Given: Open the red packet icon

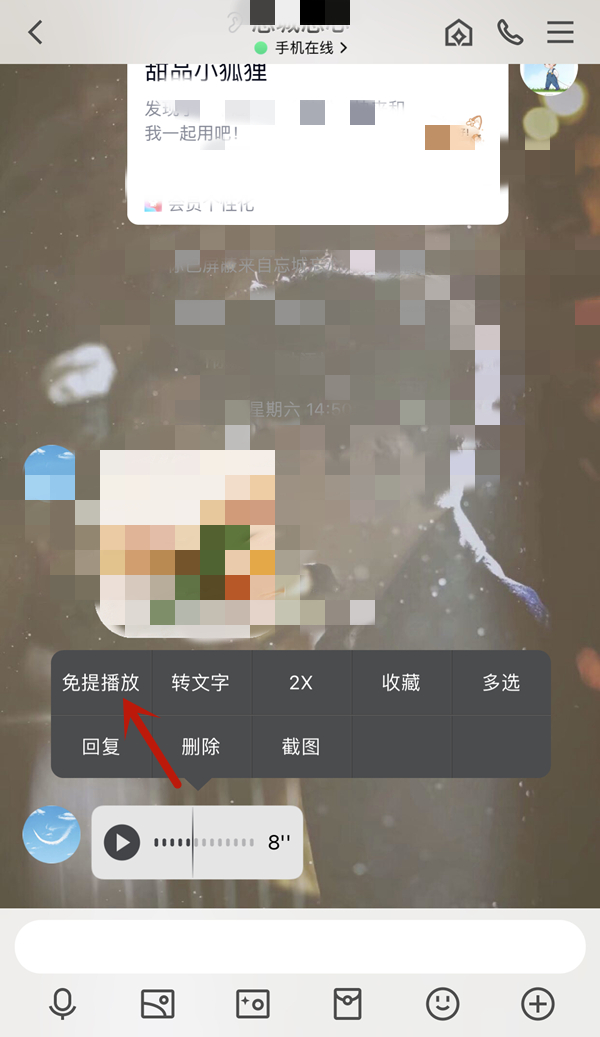Looking at the screenshot, I should pos(347,1003).
